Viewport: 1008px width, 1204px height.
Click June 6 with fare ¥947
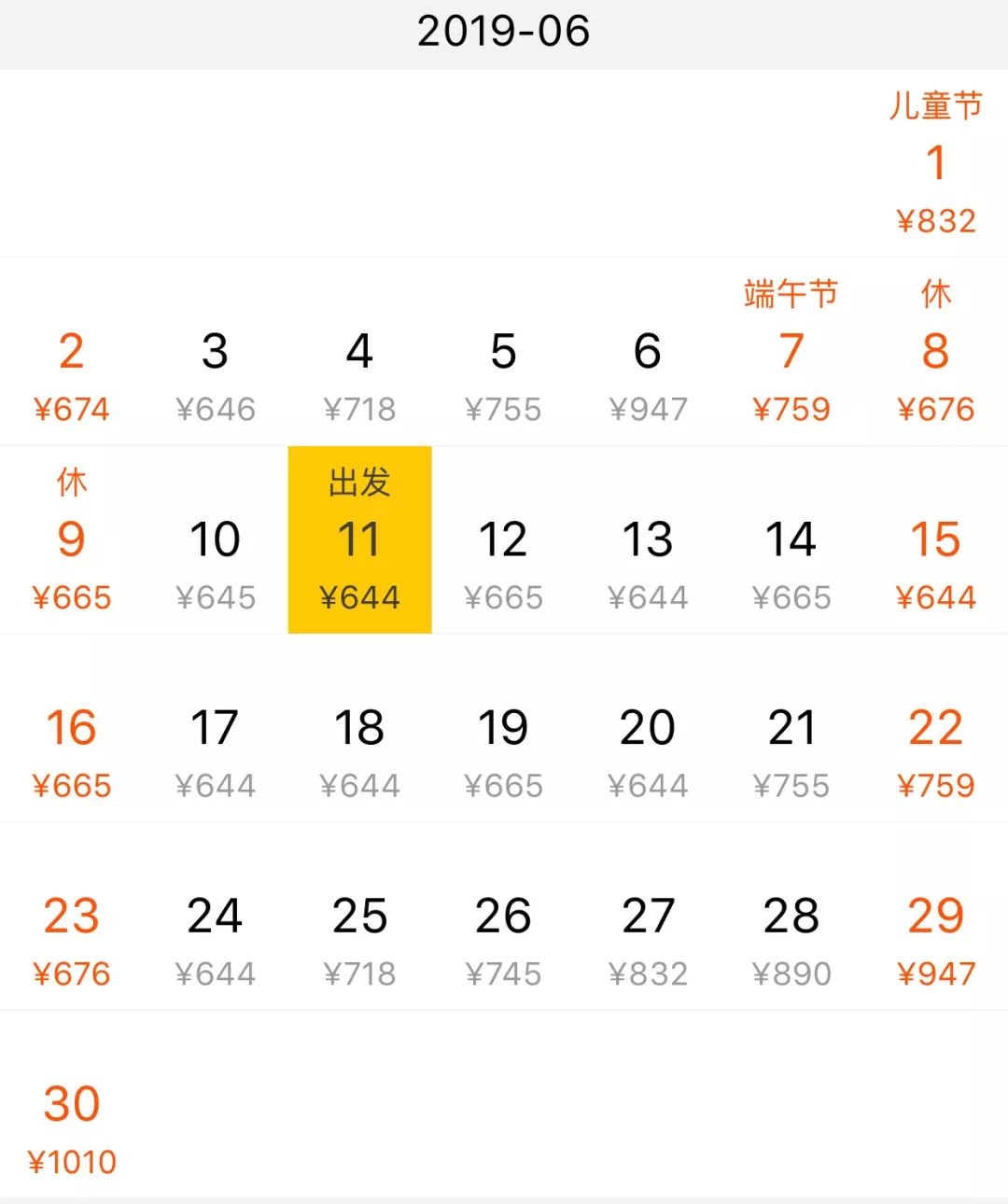[648, 353]
